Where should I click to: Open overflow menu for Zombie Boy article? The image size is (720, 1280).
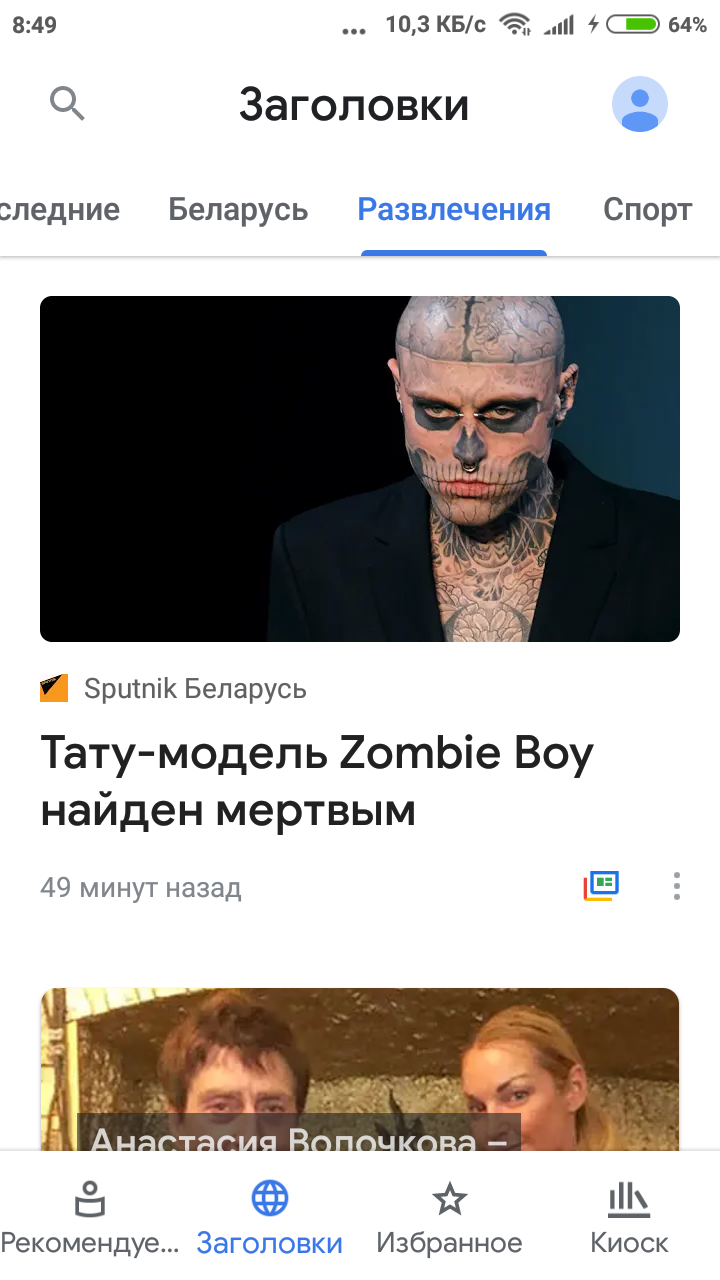tap(677, 886)
